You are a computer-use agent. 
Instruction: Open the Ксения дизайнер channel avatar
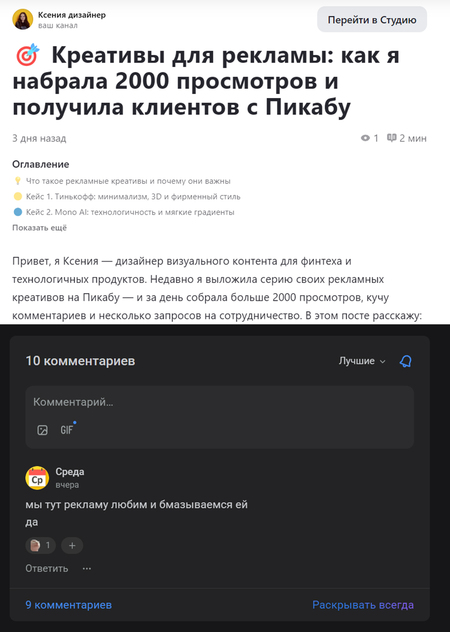(x=23, y=19)
